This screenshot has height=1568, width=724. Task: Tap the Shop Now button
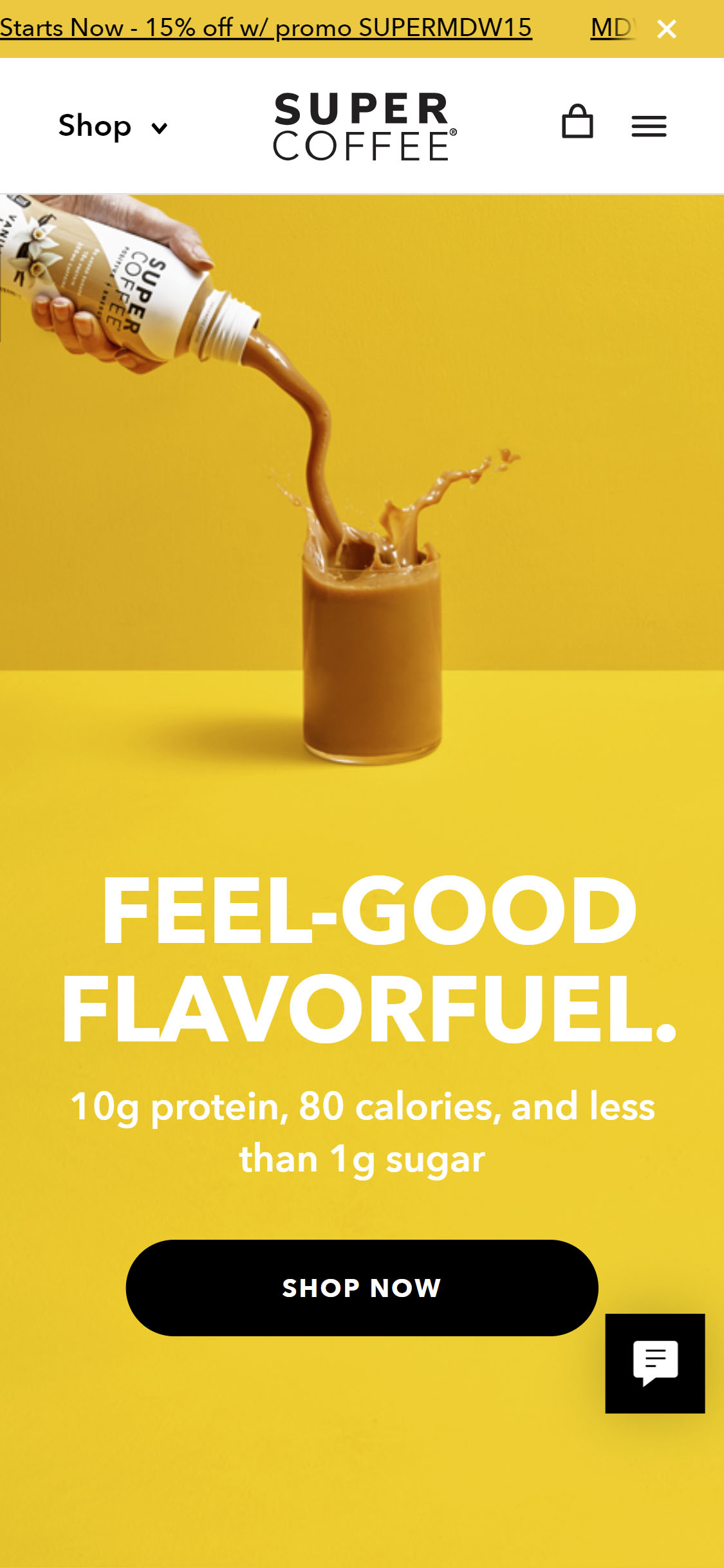coord(362,1288)
